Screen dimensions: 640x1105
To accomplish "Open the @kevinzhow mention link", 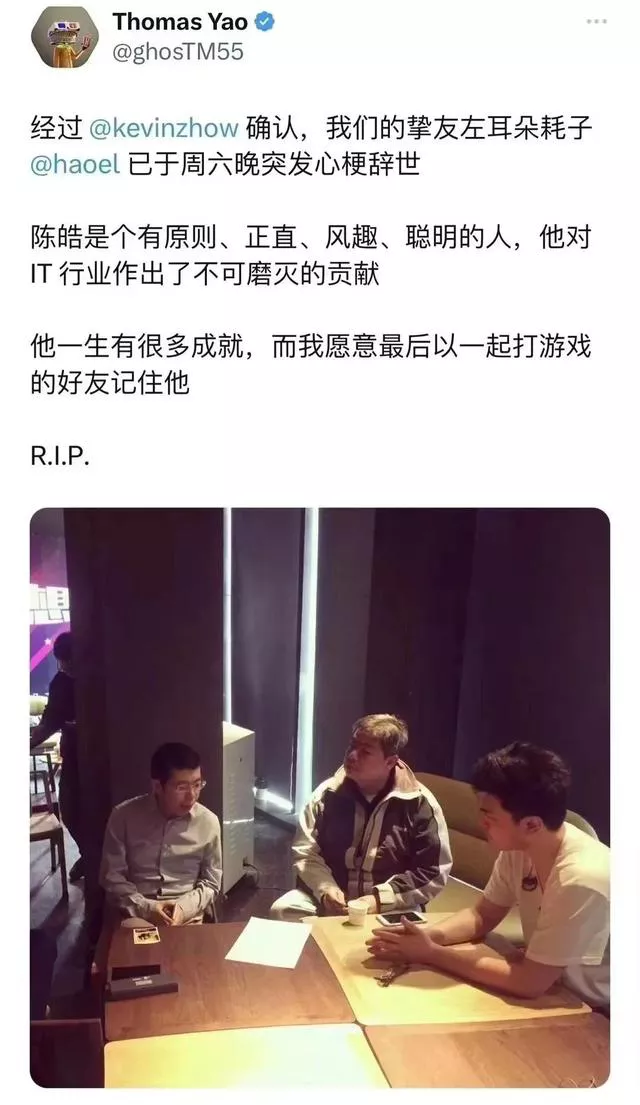I will (x=165, y=128).
